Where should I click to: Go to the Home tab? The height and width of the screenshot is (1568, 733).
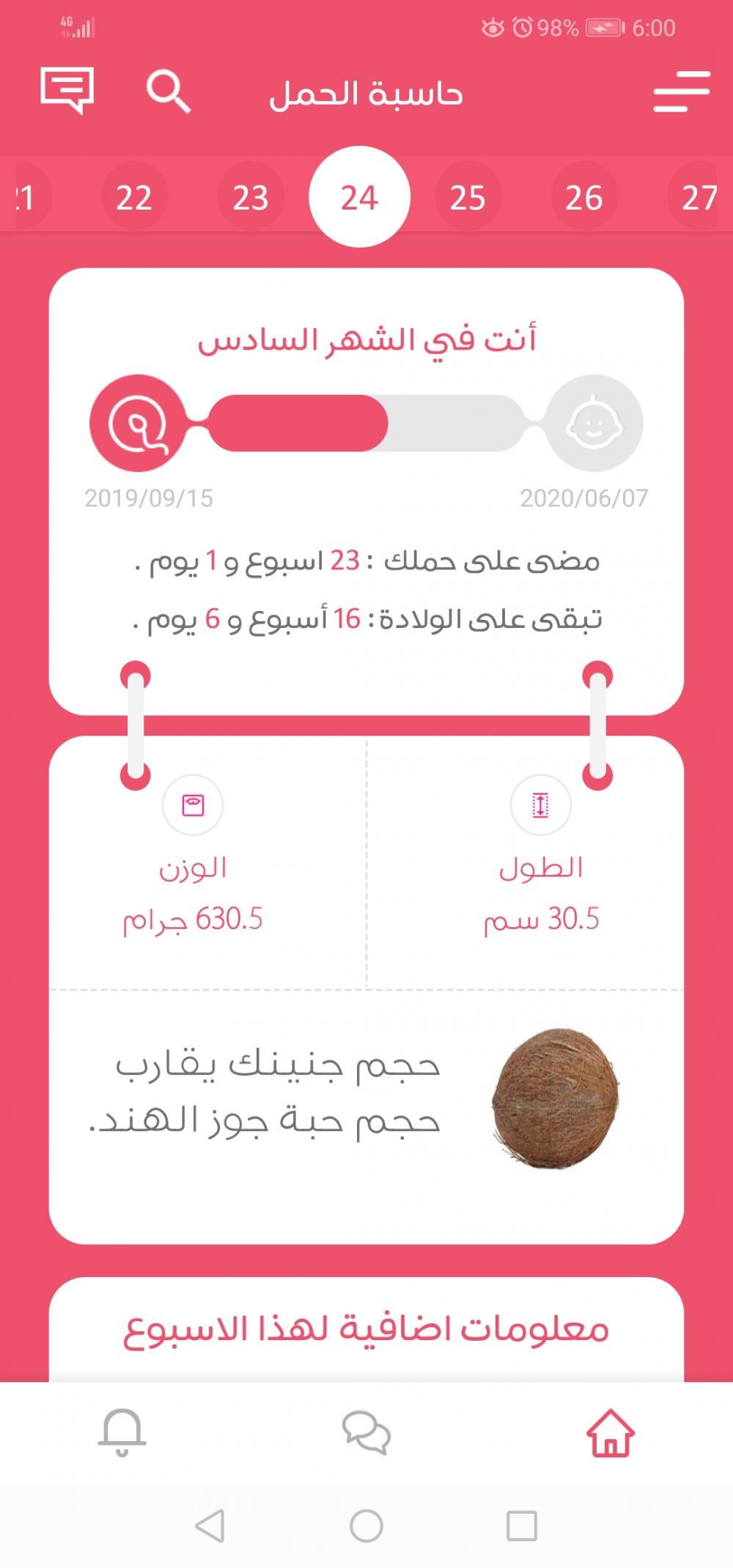[611, 1432]
